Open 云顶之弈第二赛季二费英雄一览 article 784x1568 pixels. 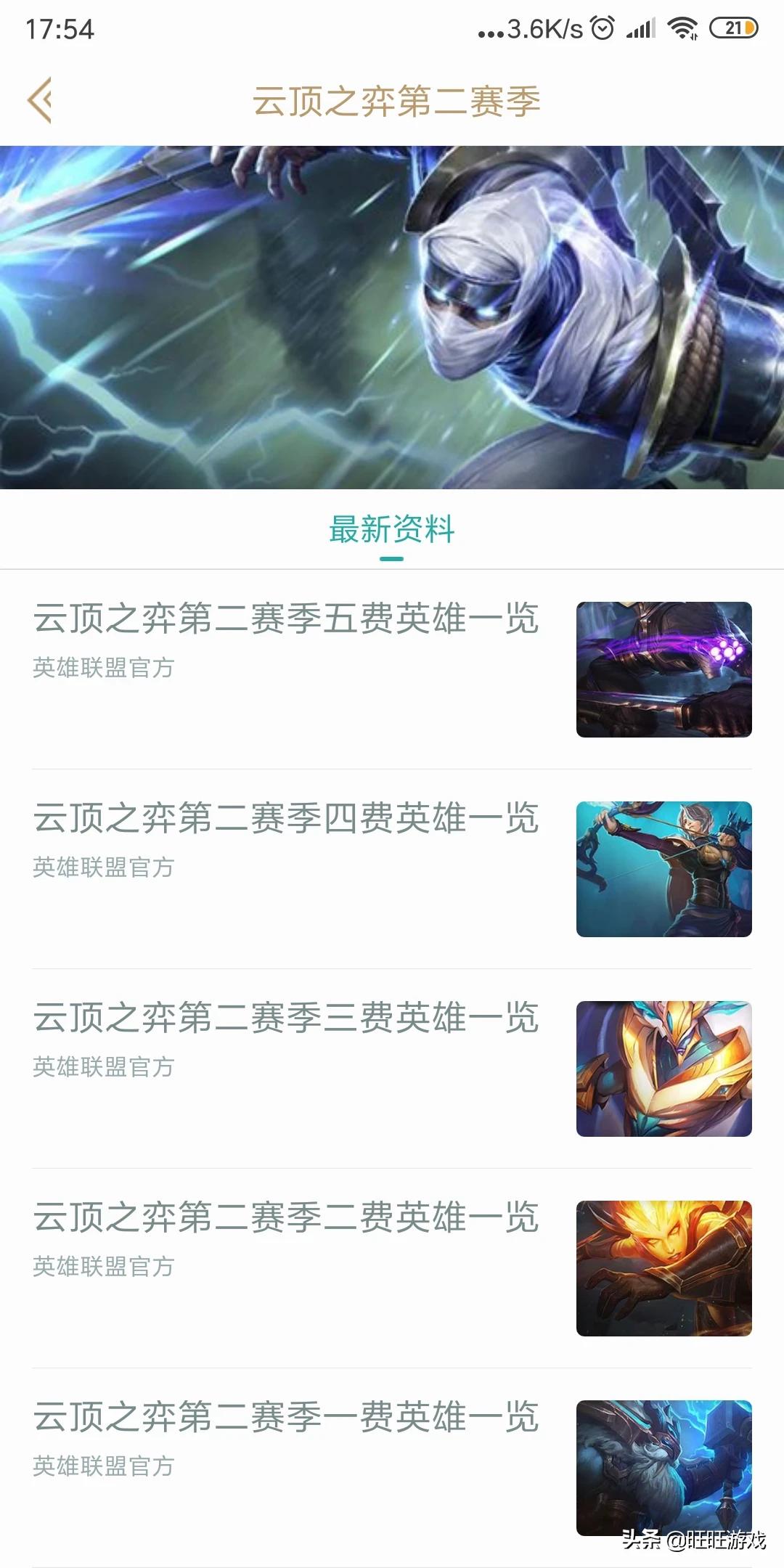point(286,1218)
